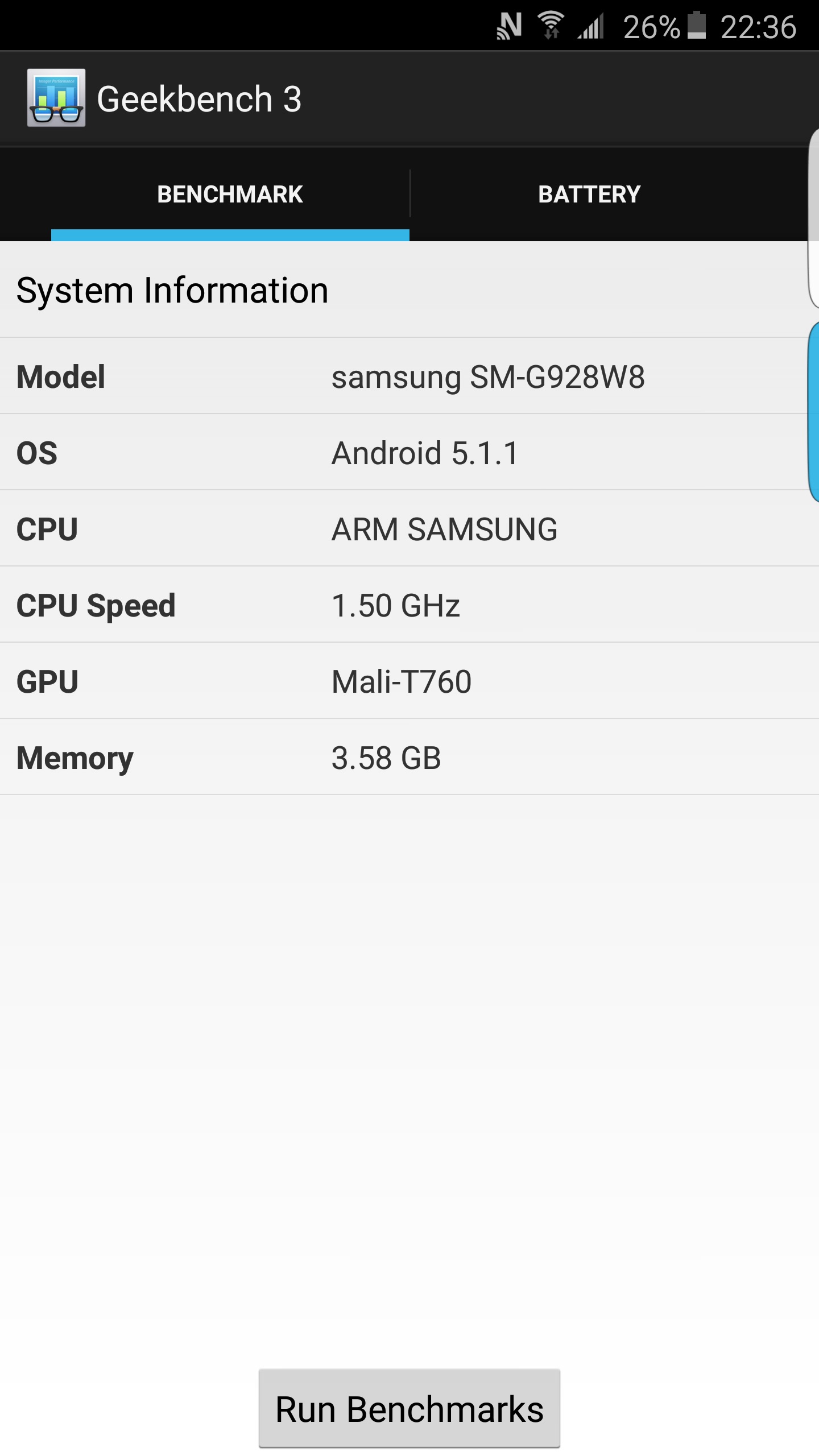This screenshot has width=819, height=1456.
Task: Select the Benchmark tab
Action: pos(230,195)
